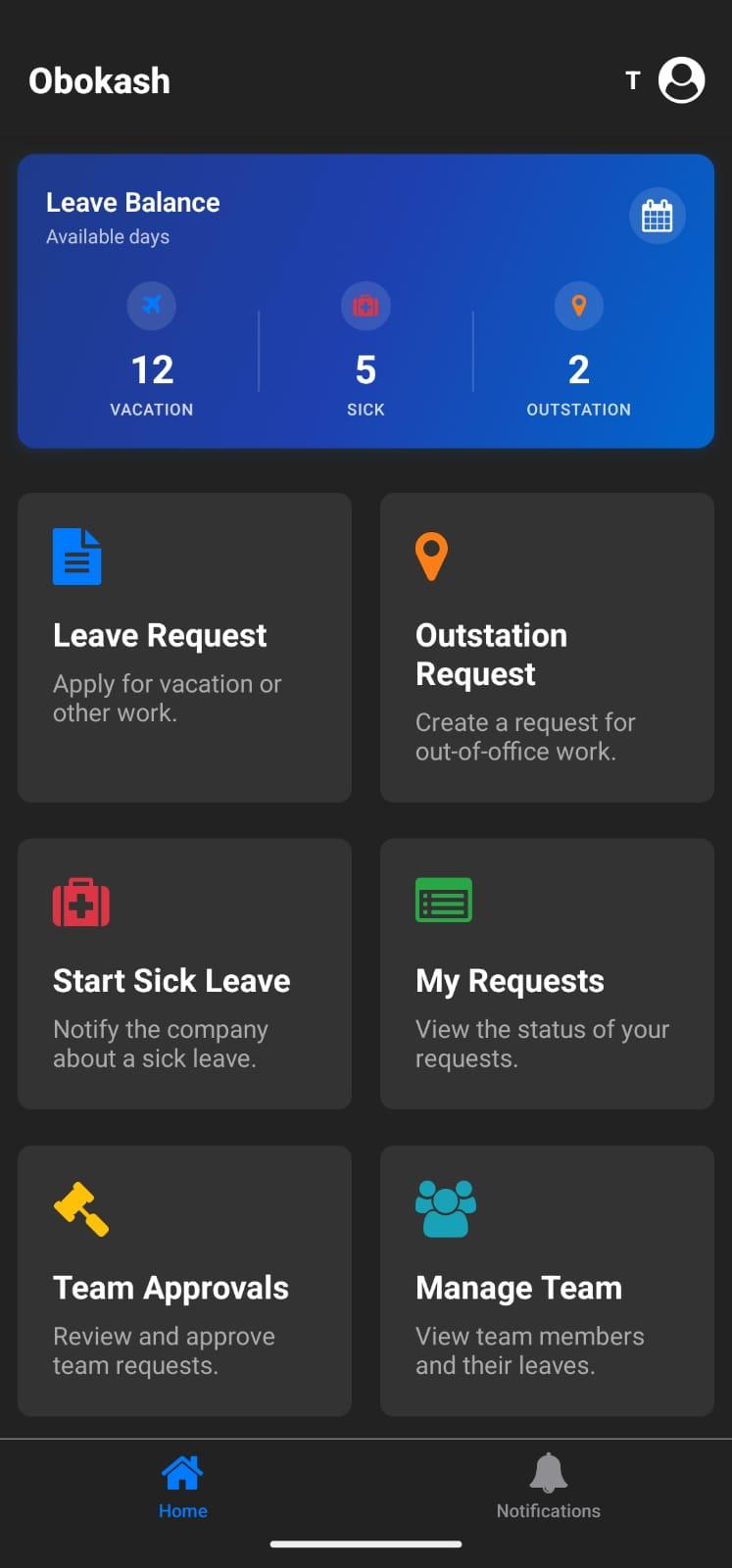Create an Outstation Request
This screenshot has height=1568, width=732.
point(547,647)
